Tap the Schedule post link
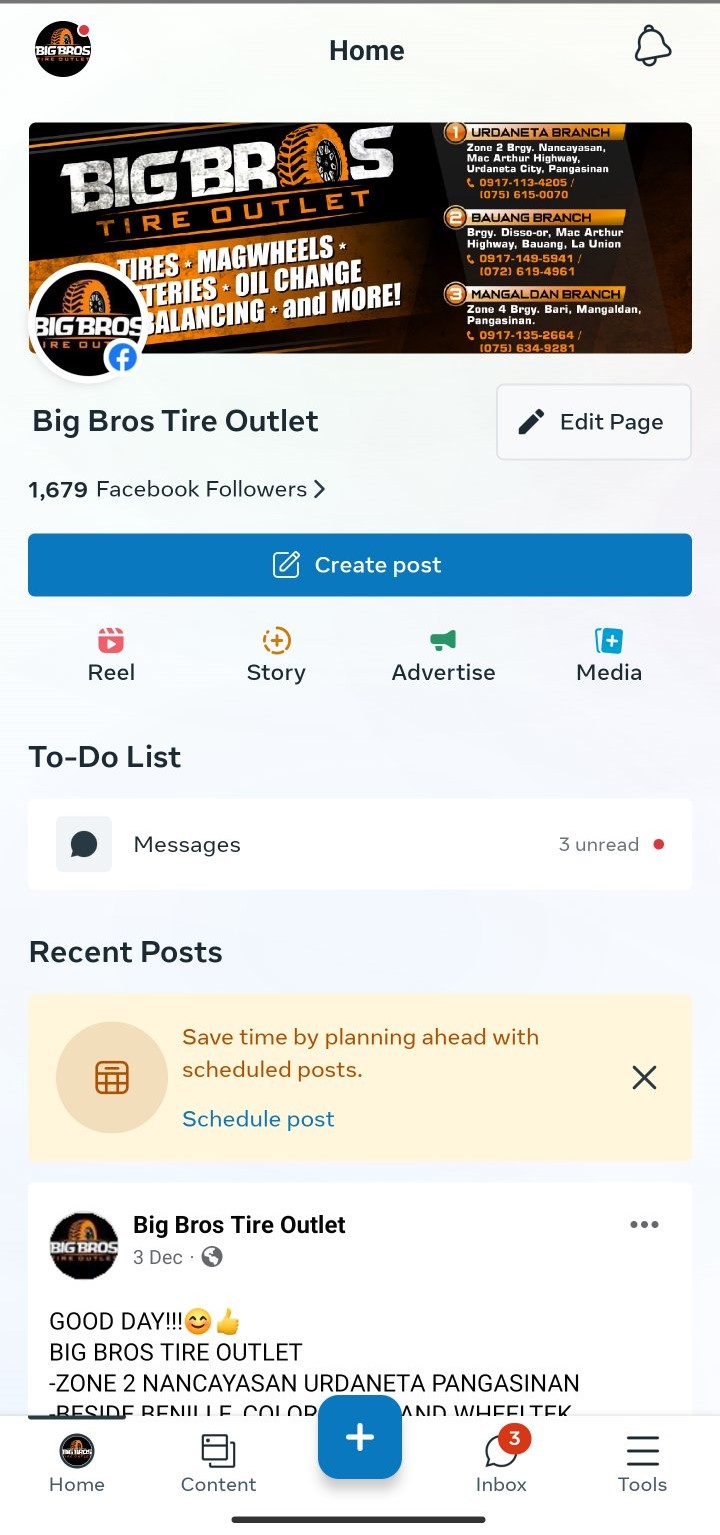 [x=258, y=1119]
